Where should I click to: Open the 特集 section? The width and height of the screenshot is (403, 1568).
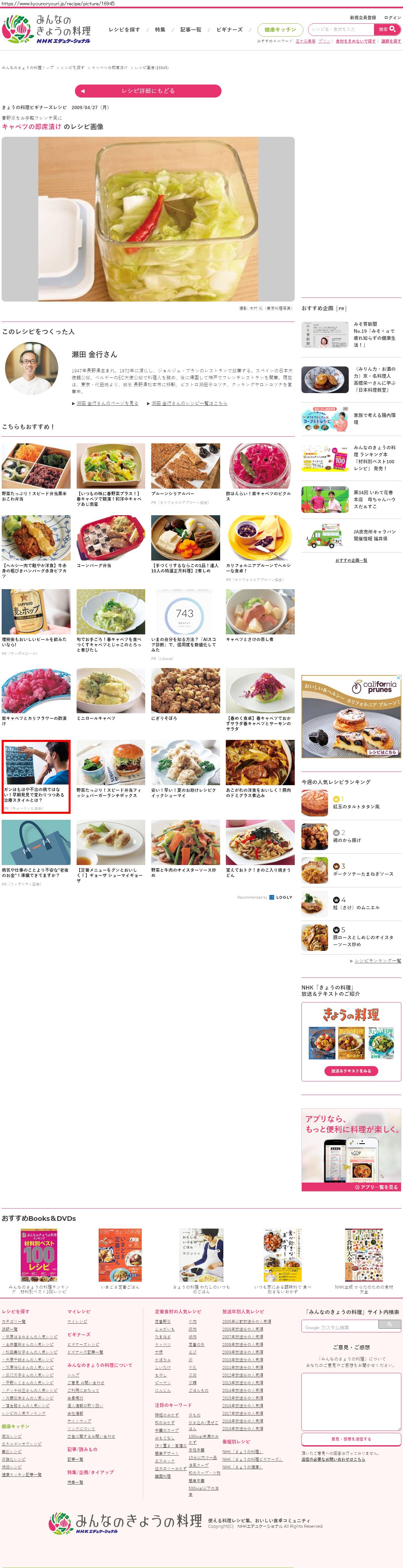pyautogui.click(x=160, y=30)
